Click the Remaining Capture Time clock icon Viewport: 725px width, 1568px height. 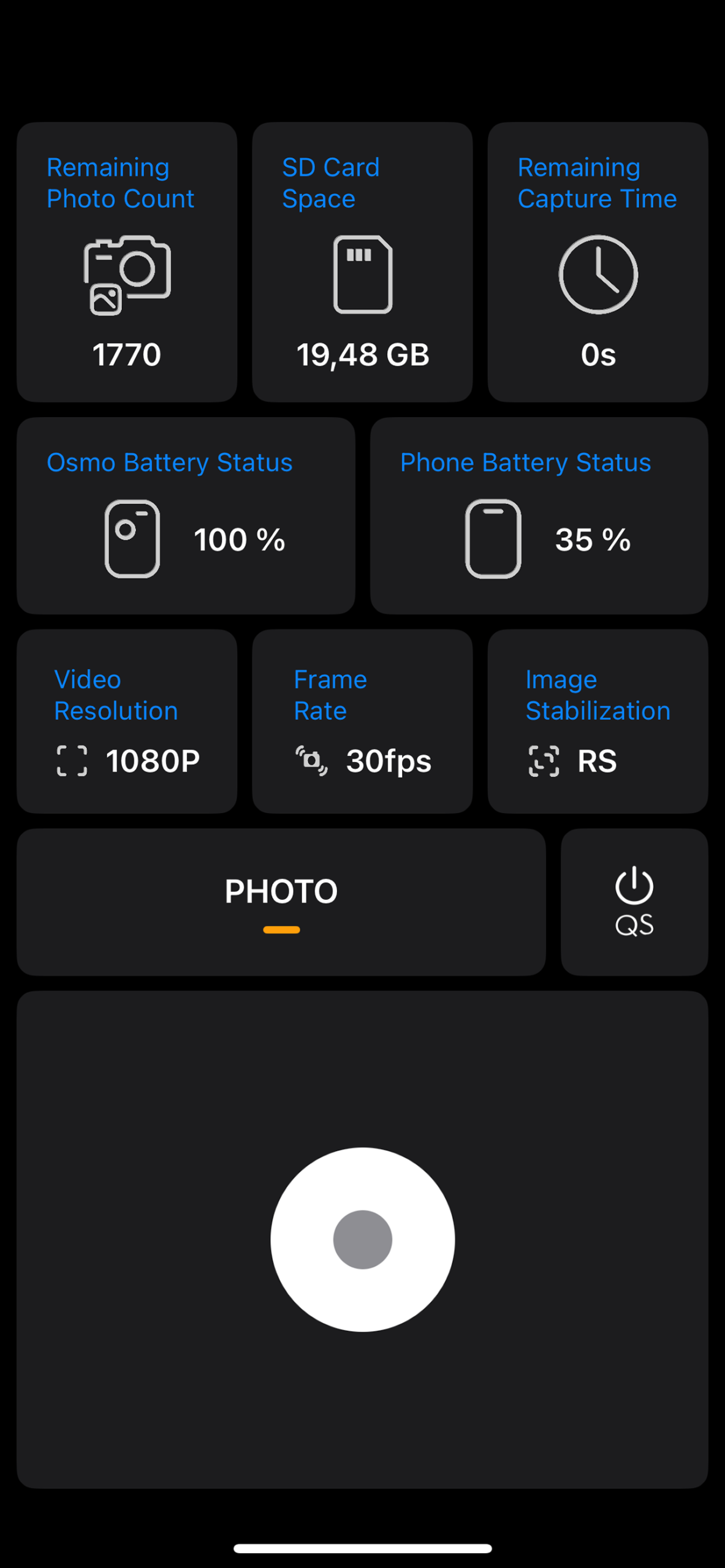(598, 274)
